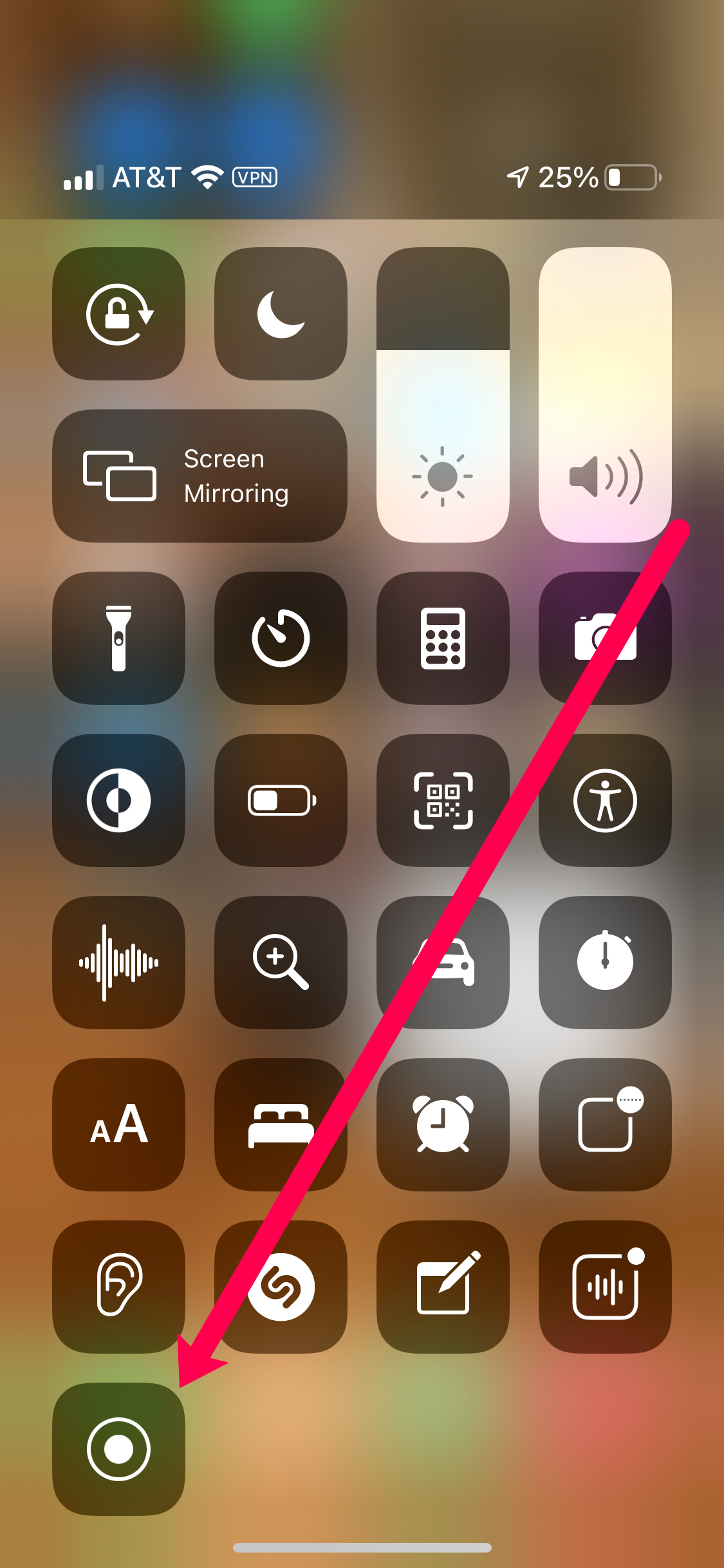Enable Do Not Disturb moon
The width and height of the screenshot is (724, 1568).
281,314
